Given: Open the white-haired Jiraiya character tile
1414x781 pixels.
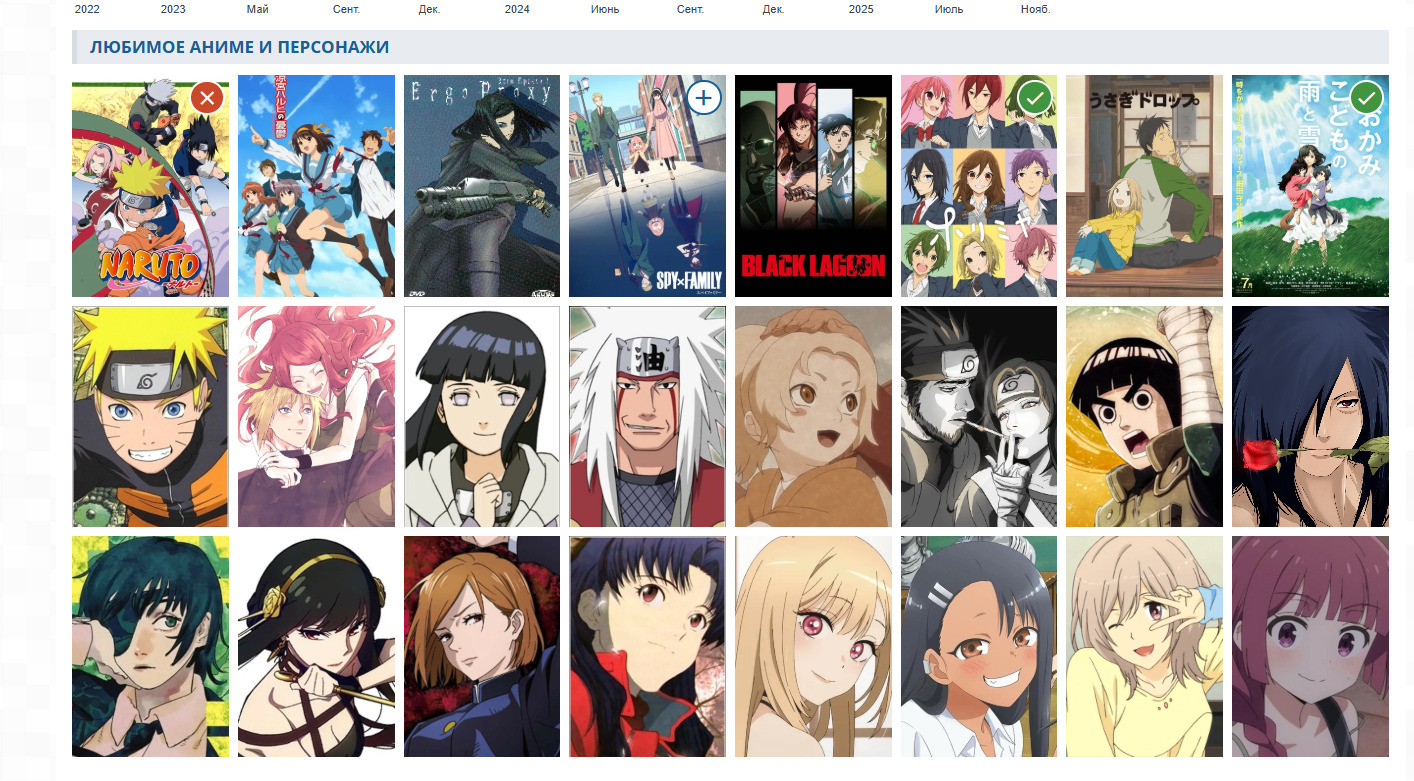Looking at the screenshot, I should tap(647, 416).
